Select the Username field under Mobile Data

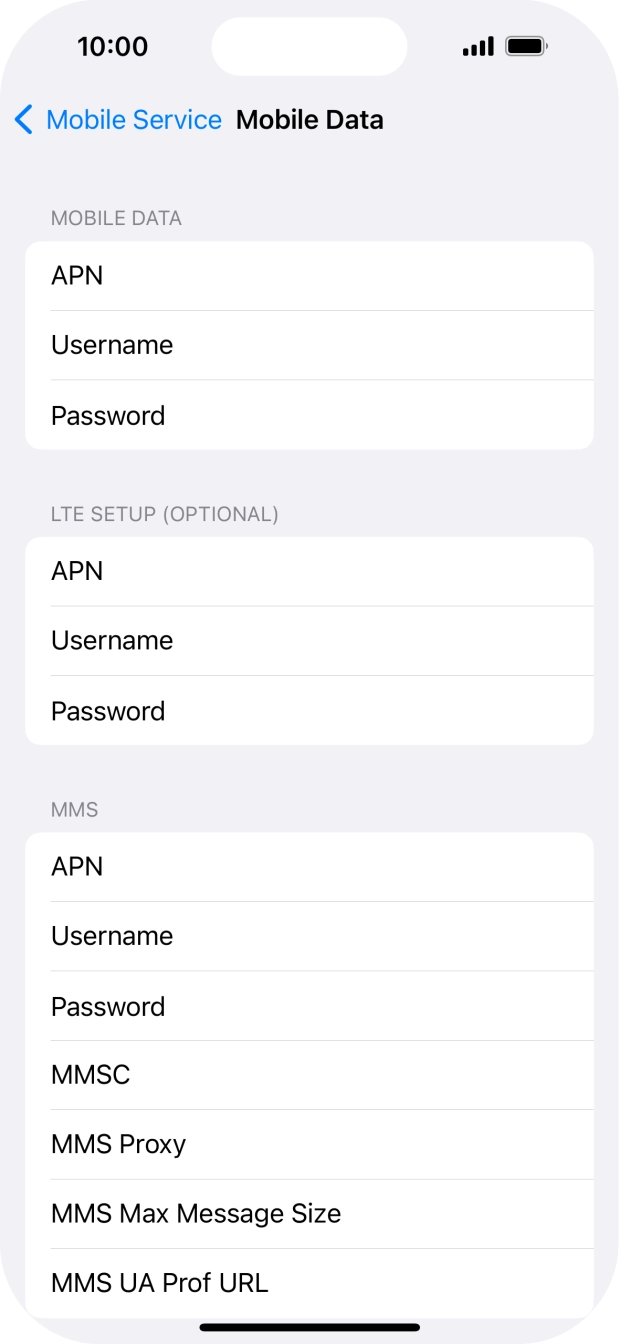[309, 345]
